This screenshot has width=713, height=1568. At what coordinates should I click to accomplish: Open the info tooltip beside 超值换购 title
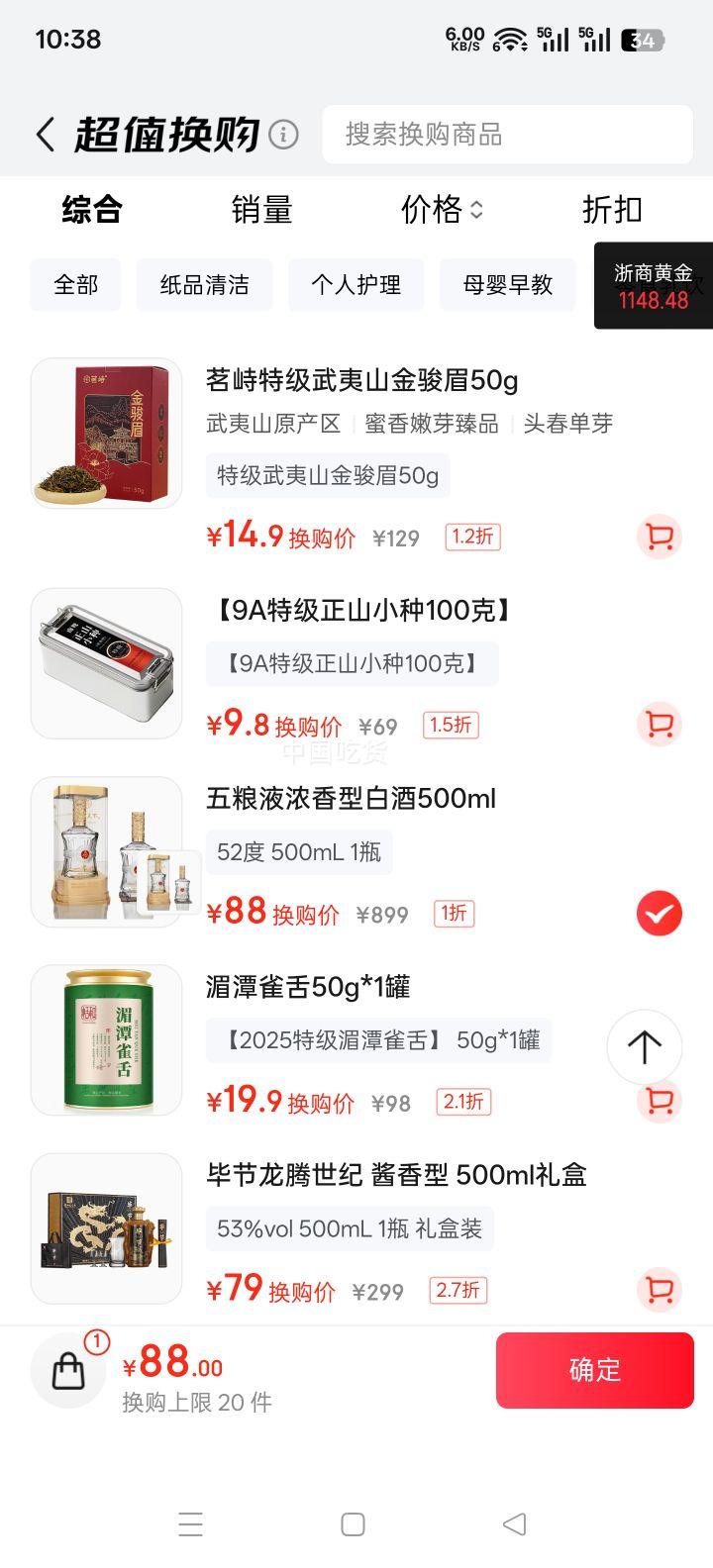284,135
